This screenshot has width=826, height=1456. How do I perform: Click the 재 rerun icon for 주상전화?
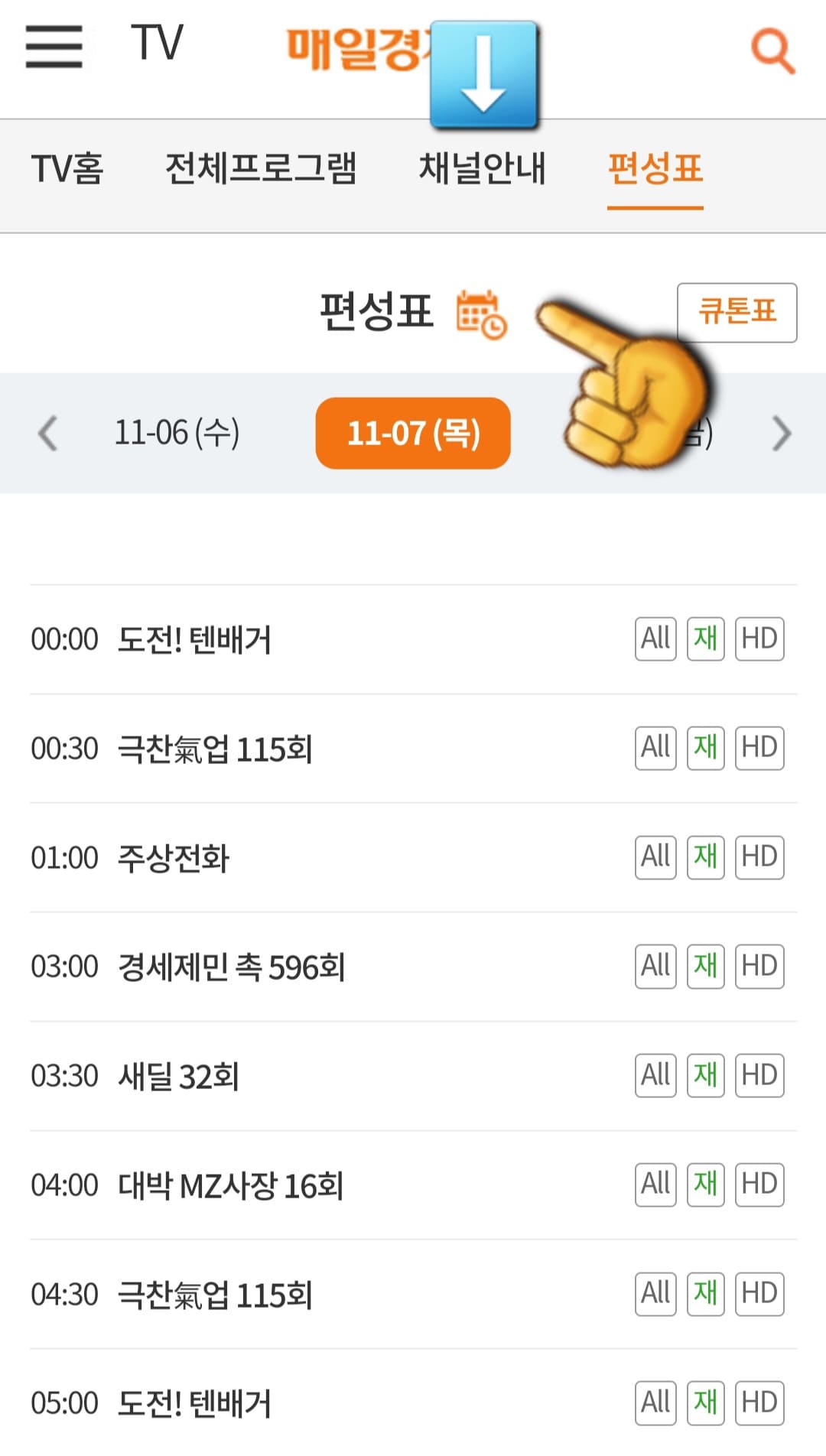[704, 857]
